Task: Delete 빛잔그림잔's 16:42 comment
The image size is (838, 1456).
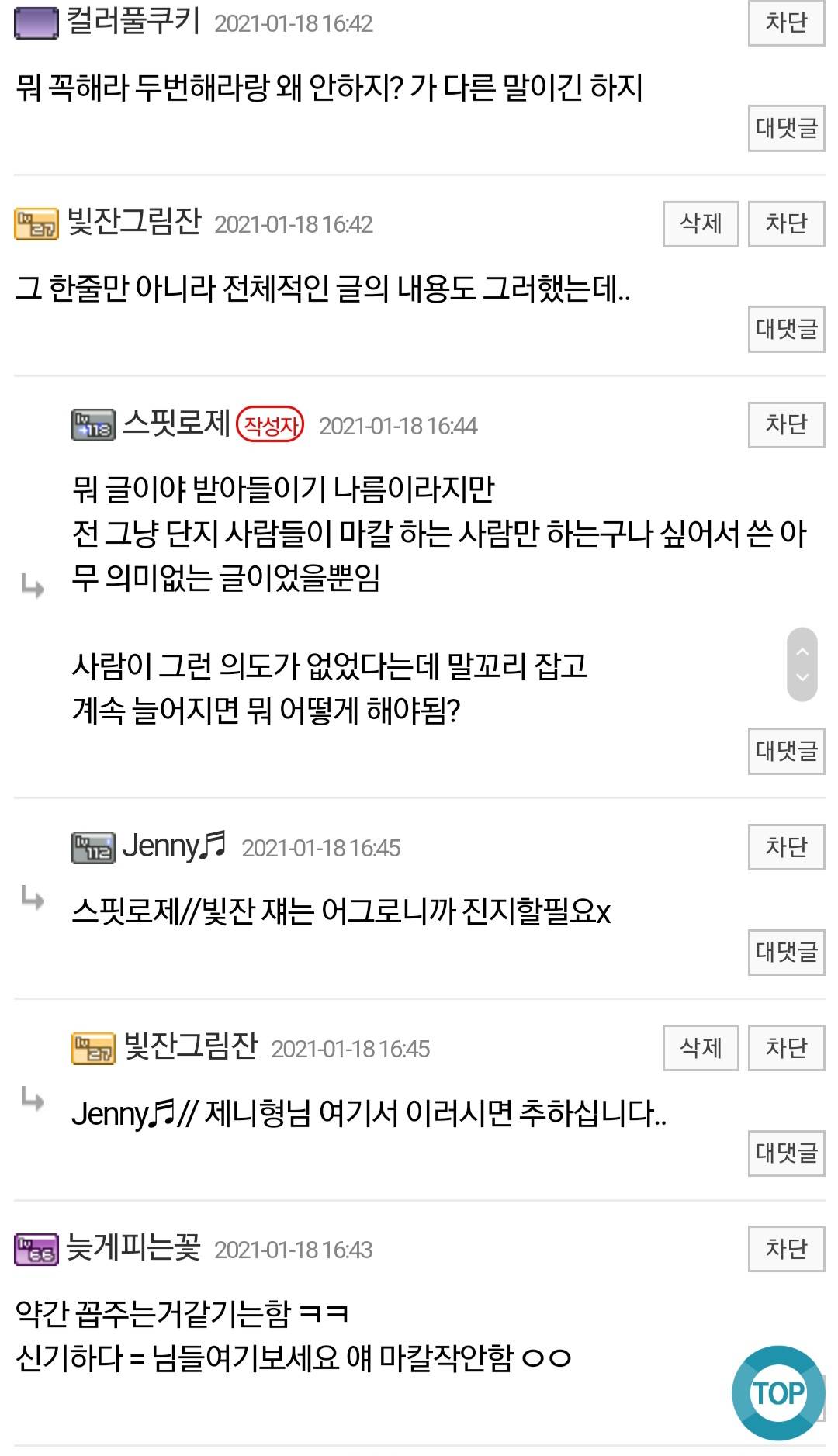Action: (700, 224)
